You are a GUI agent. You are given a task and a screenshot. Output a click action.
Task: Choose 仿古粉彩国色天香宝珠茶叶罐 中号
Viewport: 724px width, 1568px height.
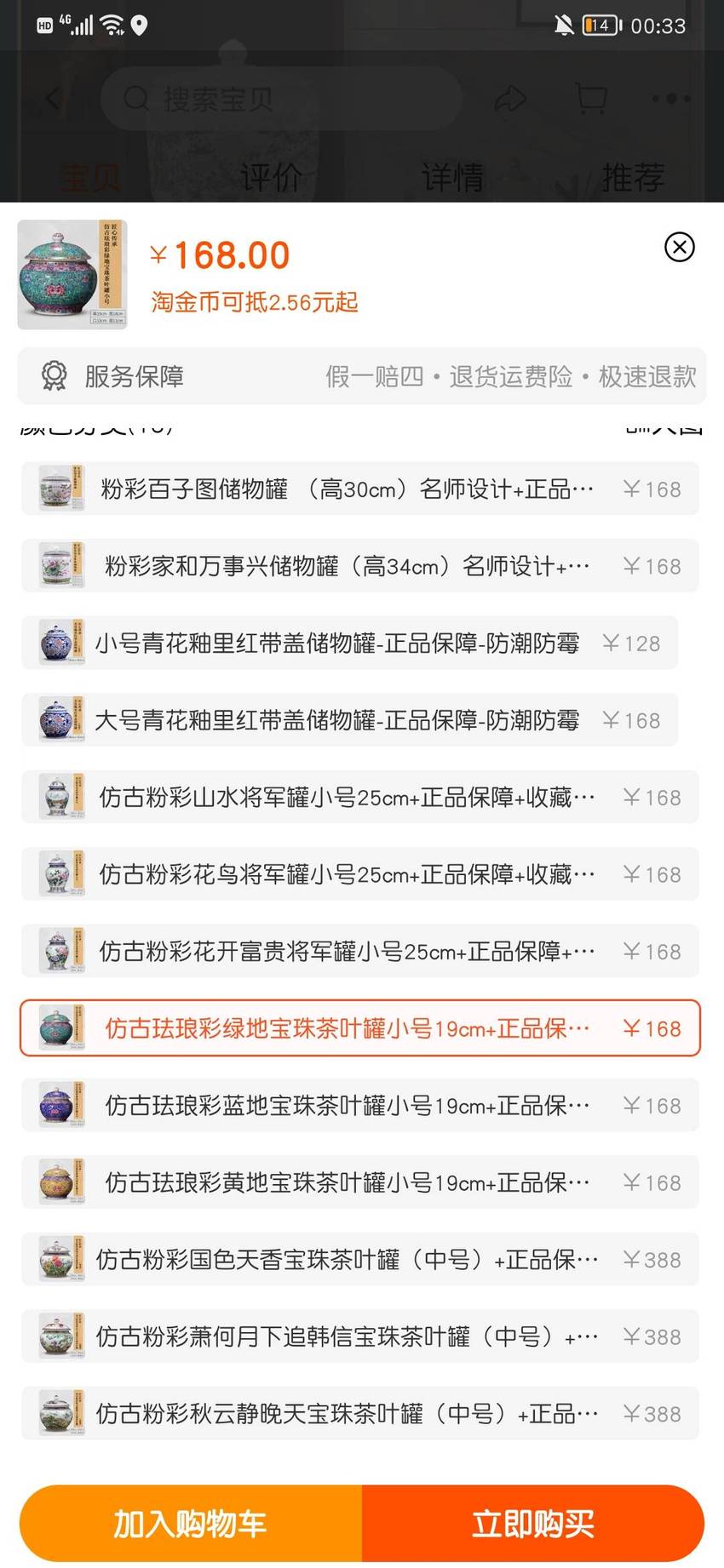pos(359,1259)
